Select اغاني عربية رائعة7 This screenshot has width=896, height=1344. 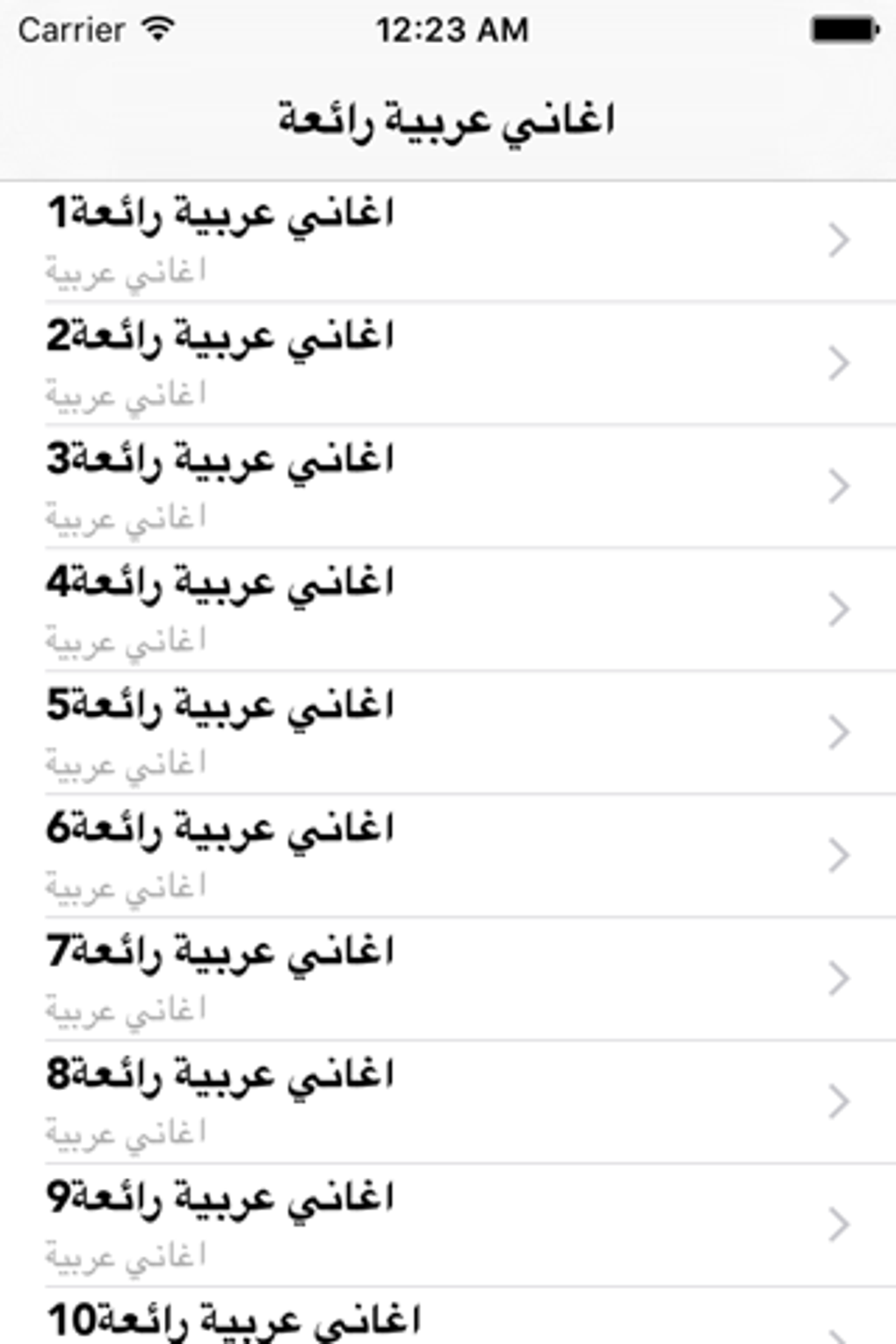[448, 979]
